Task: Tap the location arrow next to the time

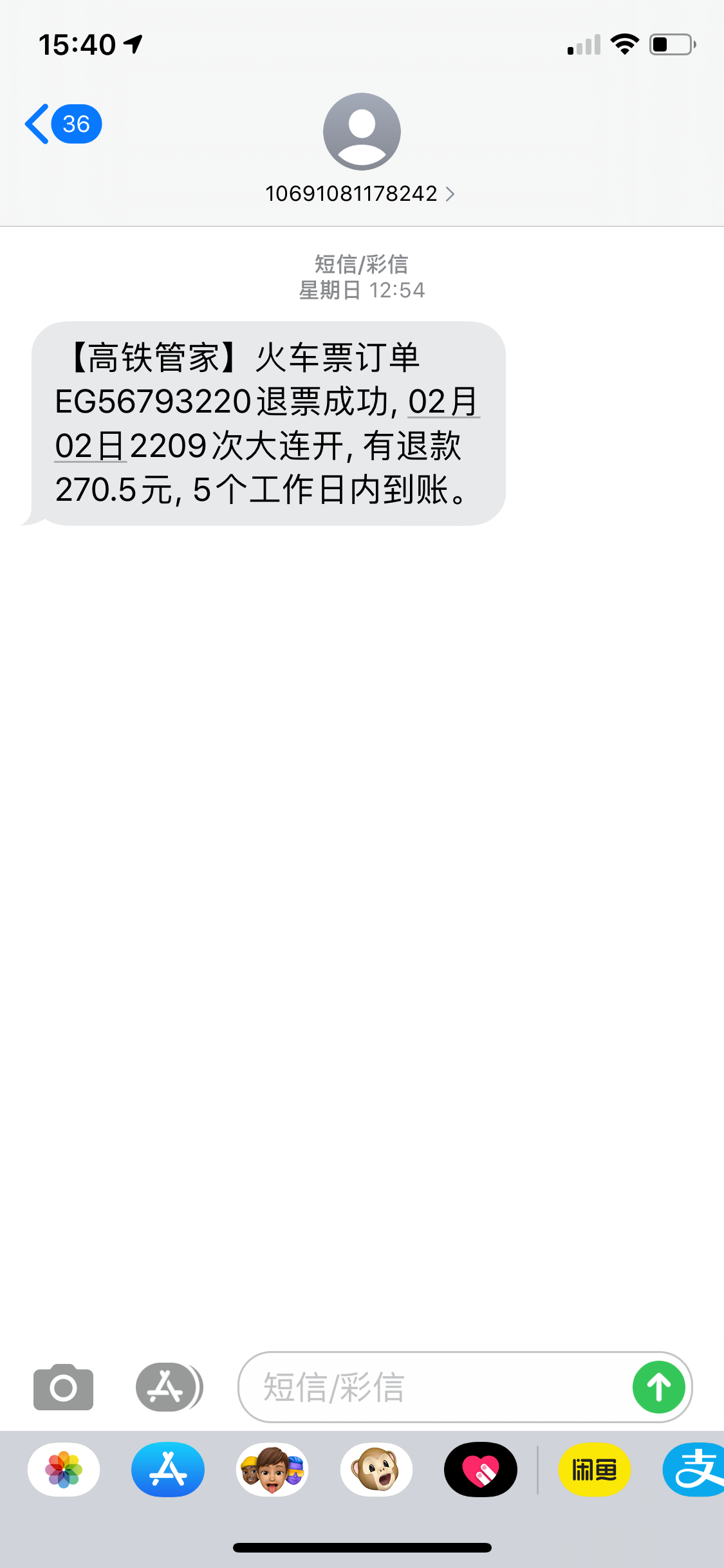Action: [133, 44]
